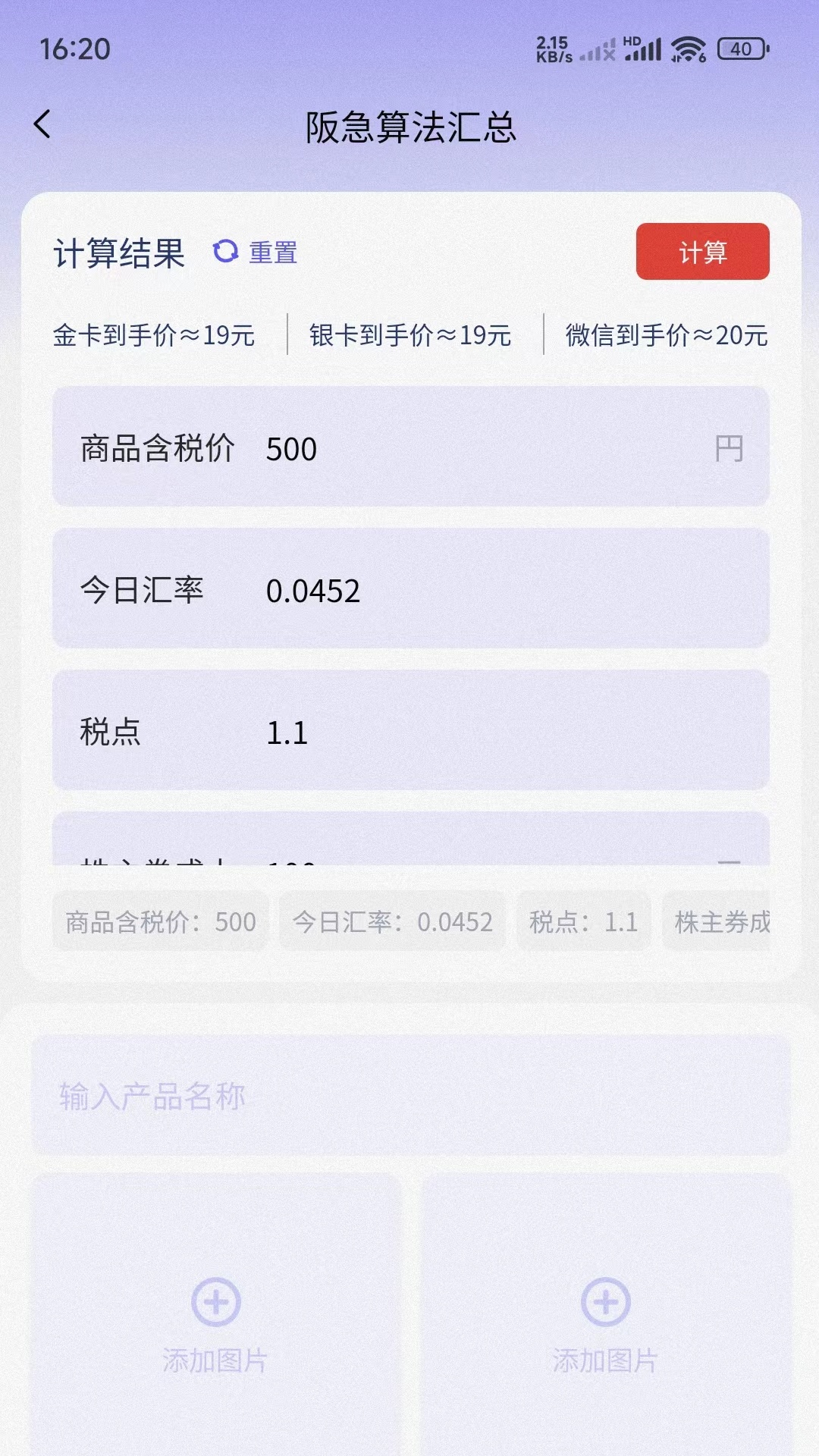Tap the red 计算 button
The height and width of the screenshot is (1456, 819).
(x=702, y=252)
